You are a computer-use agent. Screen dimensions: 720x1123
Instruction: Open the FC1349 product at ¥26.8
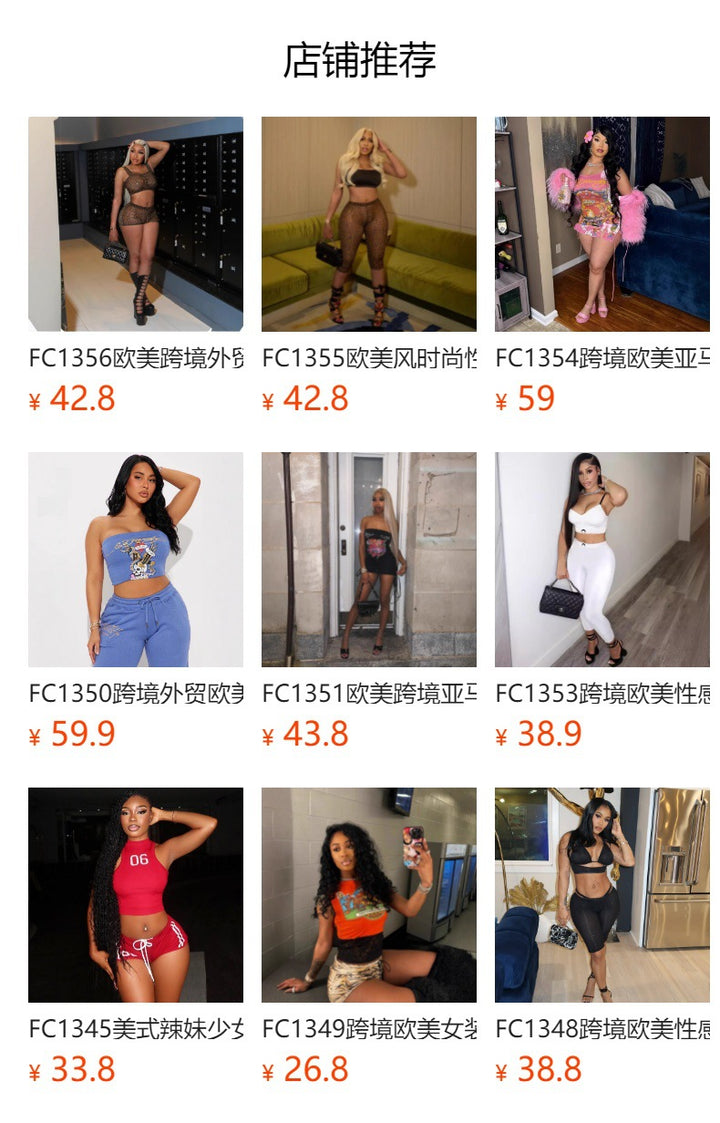coord(369,894)
